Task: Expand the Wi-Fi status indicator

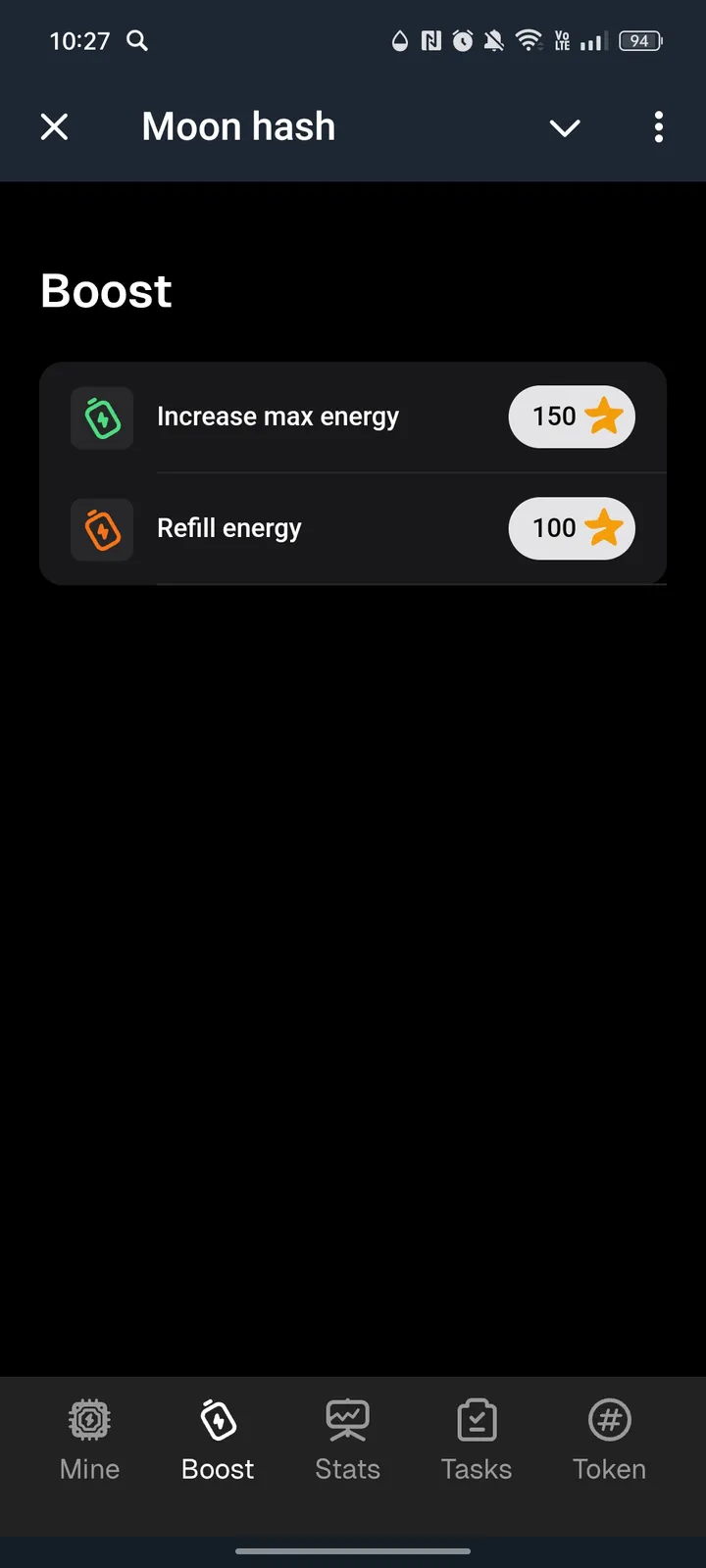Action: (529, 41)
